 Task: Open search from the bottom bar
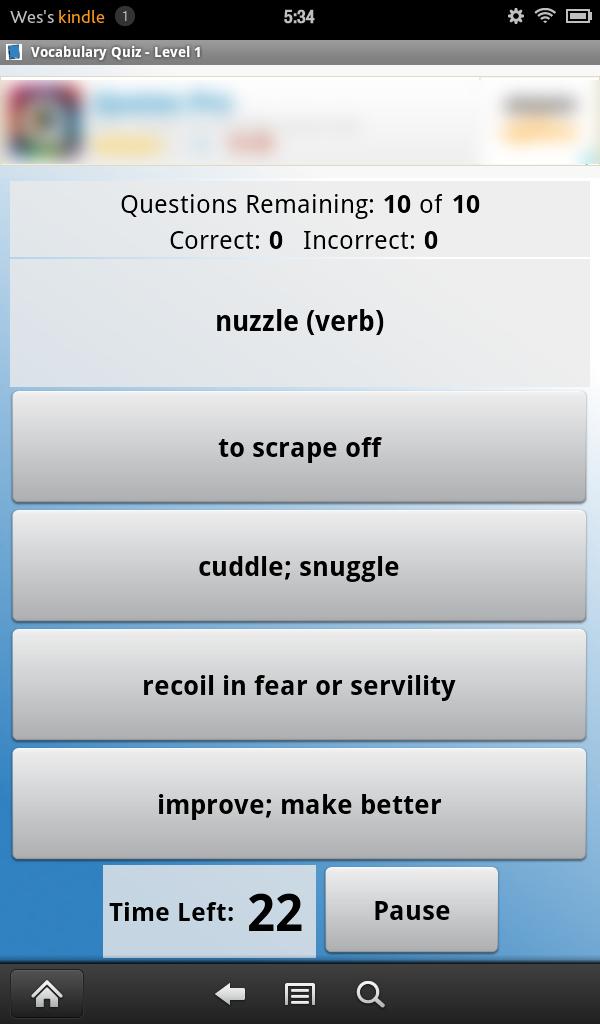click(x=370, y=993)
